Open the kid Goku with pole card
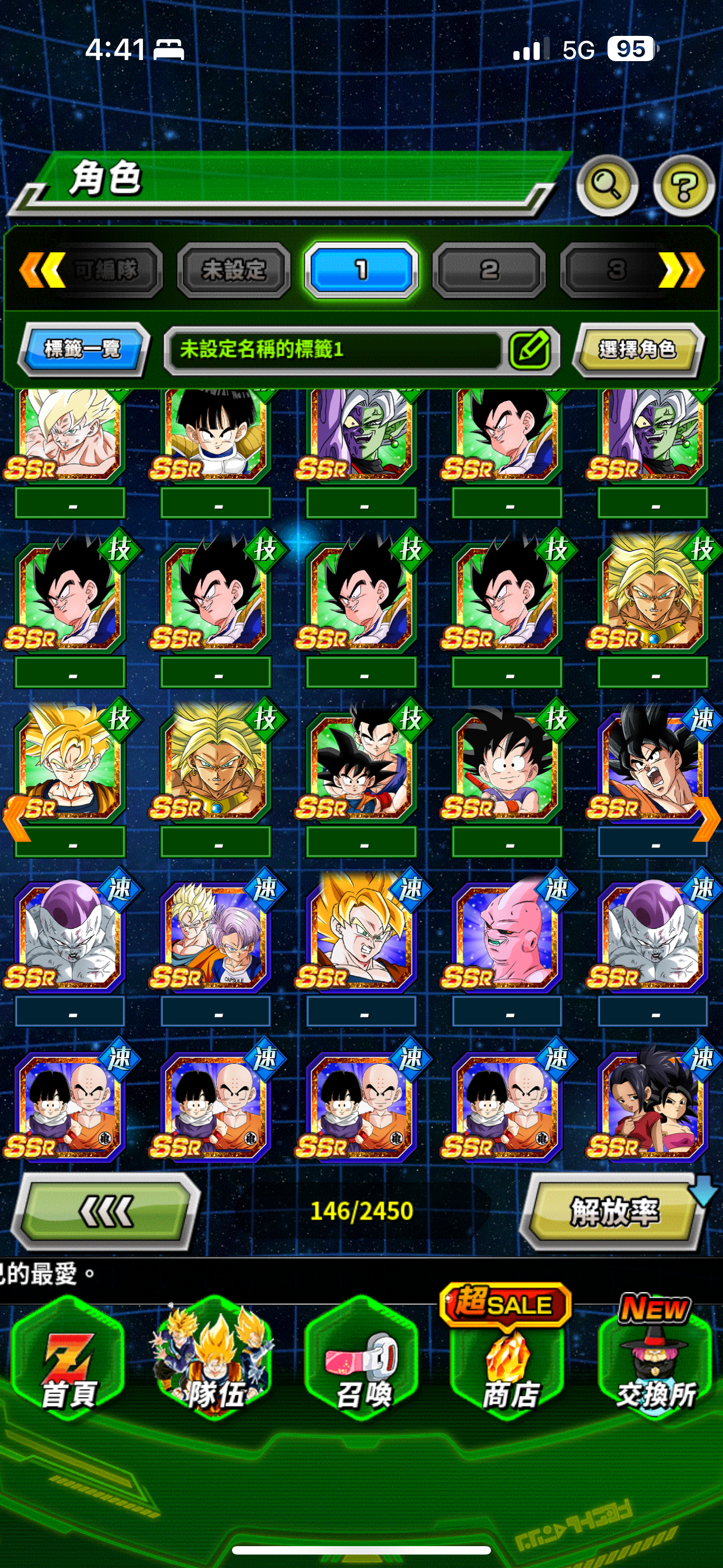This screenshot has height=1568, width=723. coord(506,764)
